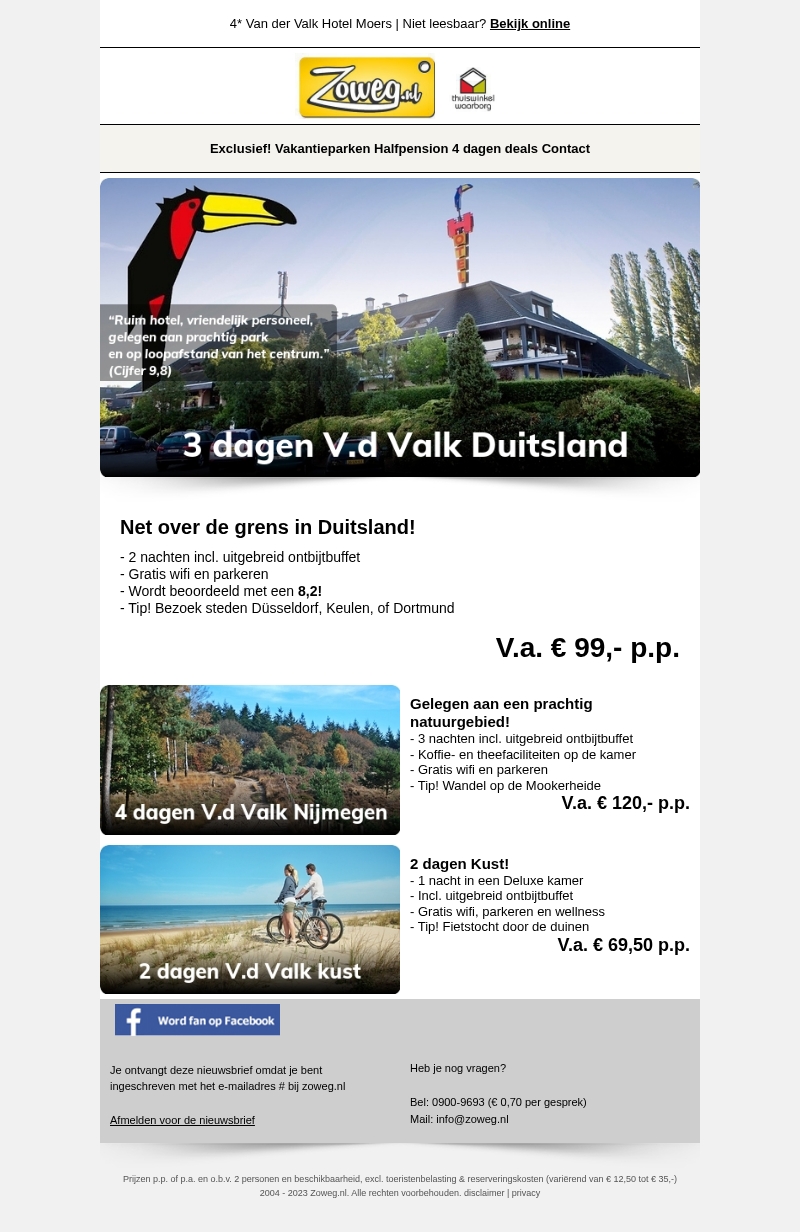Open the disclaimer link in footer
This screenshot has height=1232, width=800.
pos(484,1193)
